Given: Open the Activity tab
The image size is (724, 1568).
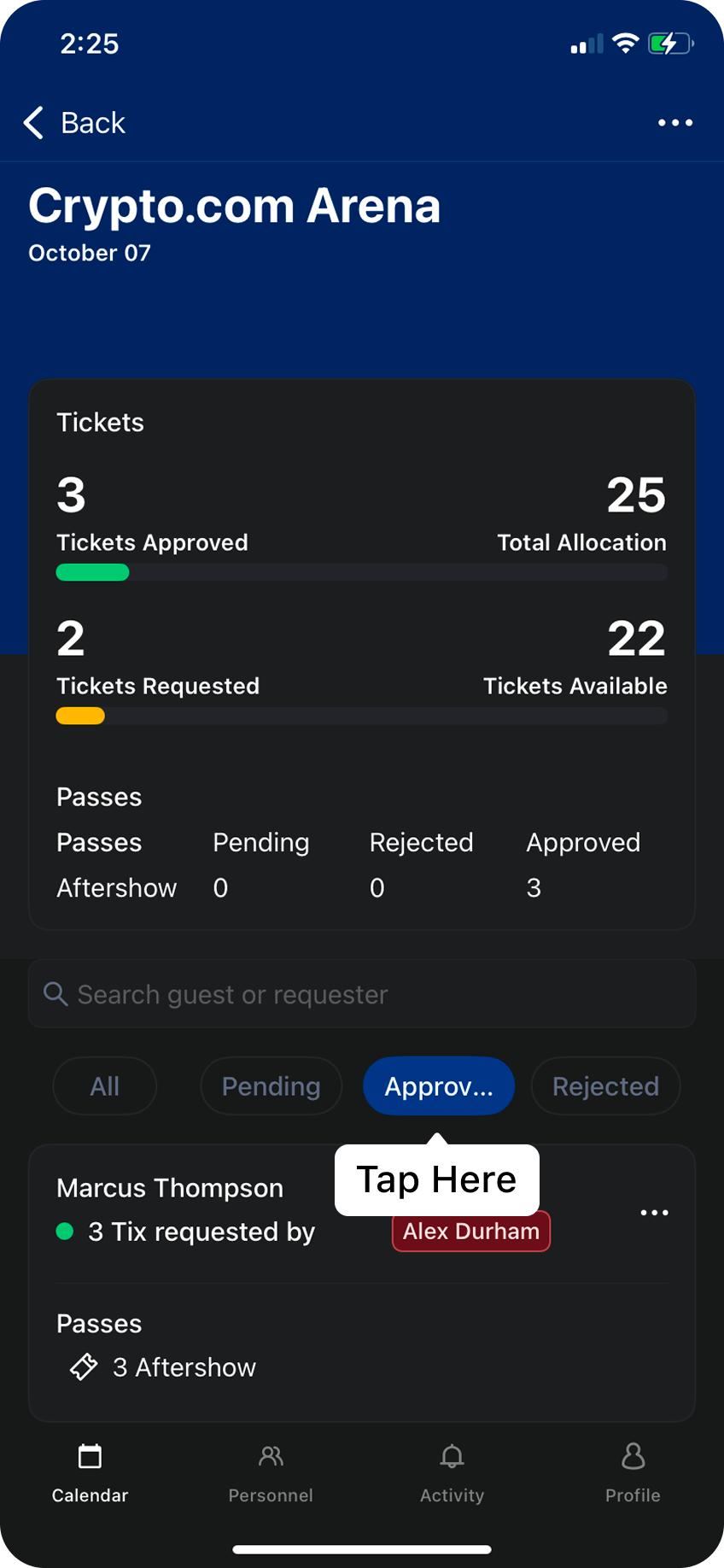Looking at the screenshot, I should pos(452,1472).
